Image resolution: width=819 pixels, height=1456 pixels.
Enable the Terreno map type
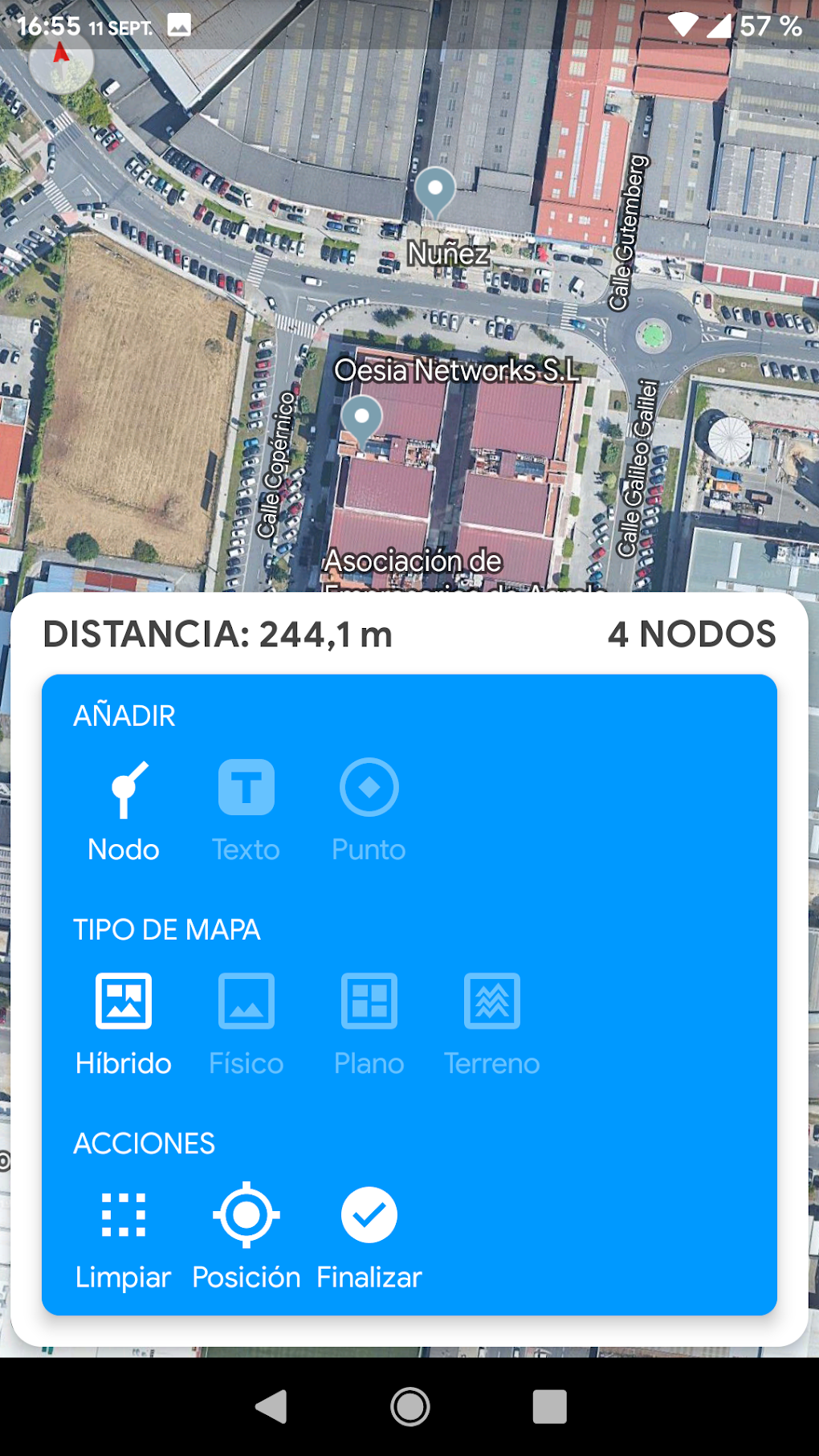[x=491, y=1001]
